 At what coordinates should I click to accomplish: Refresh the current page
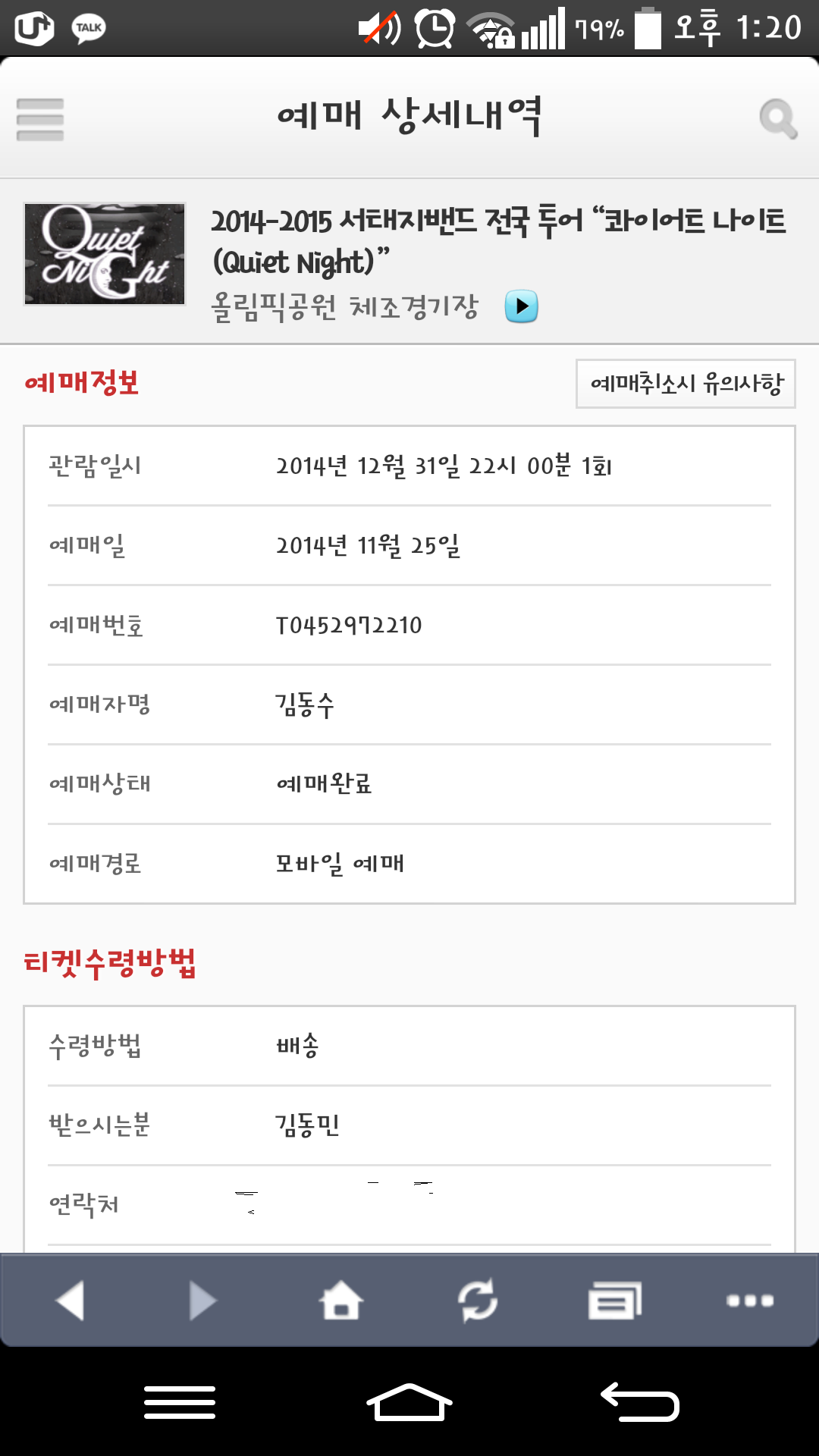(478, 1301)
